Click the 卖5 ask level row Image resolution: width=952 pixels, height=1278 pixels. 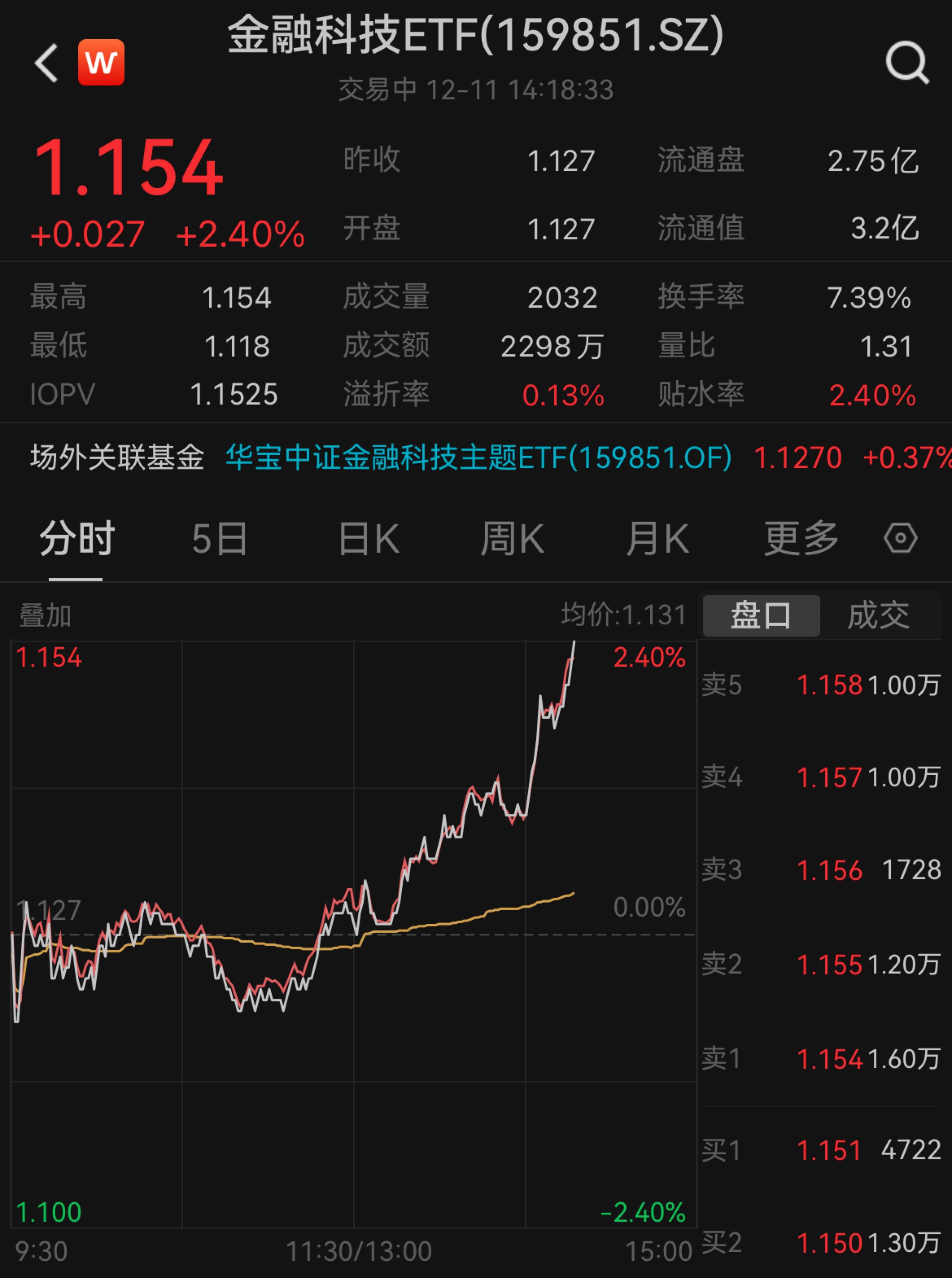click(824, 686)
